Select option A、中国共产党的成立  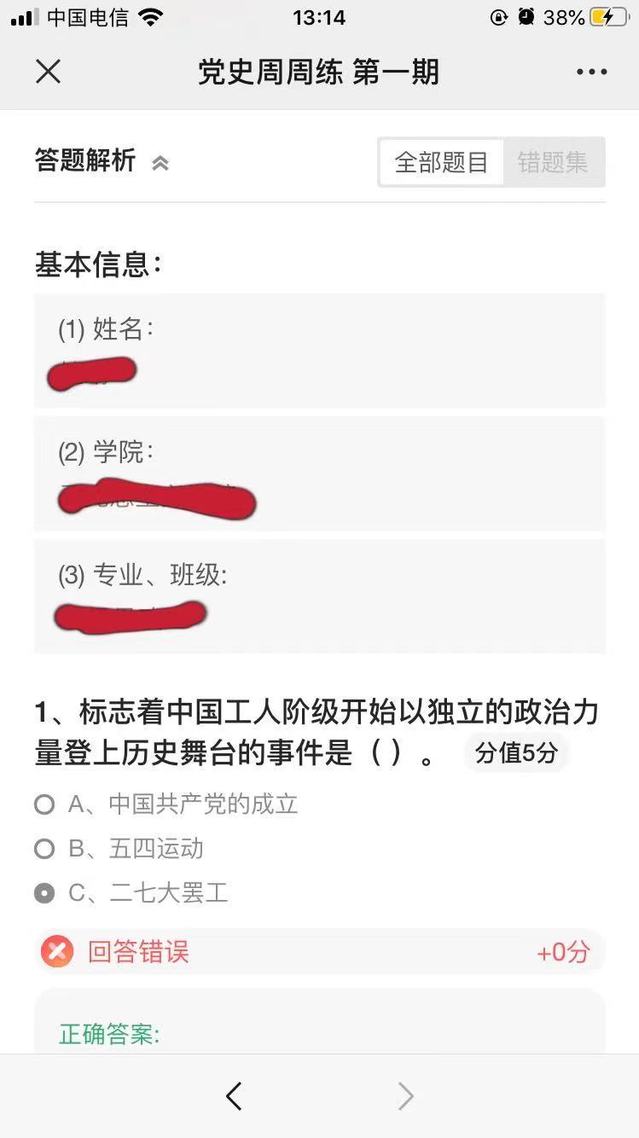click(x=44, y=804)
